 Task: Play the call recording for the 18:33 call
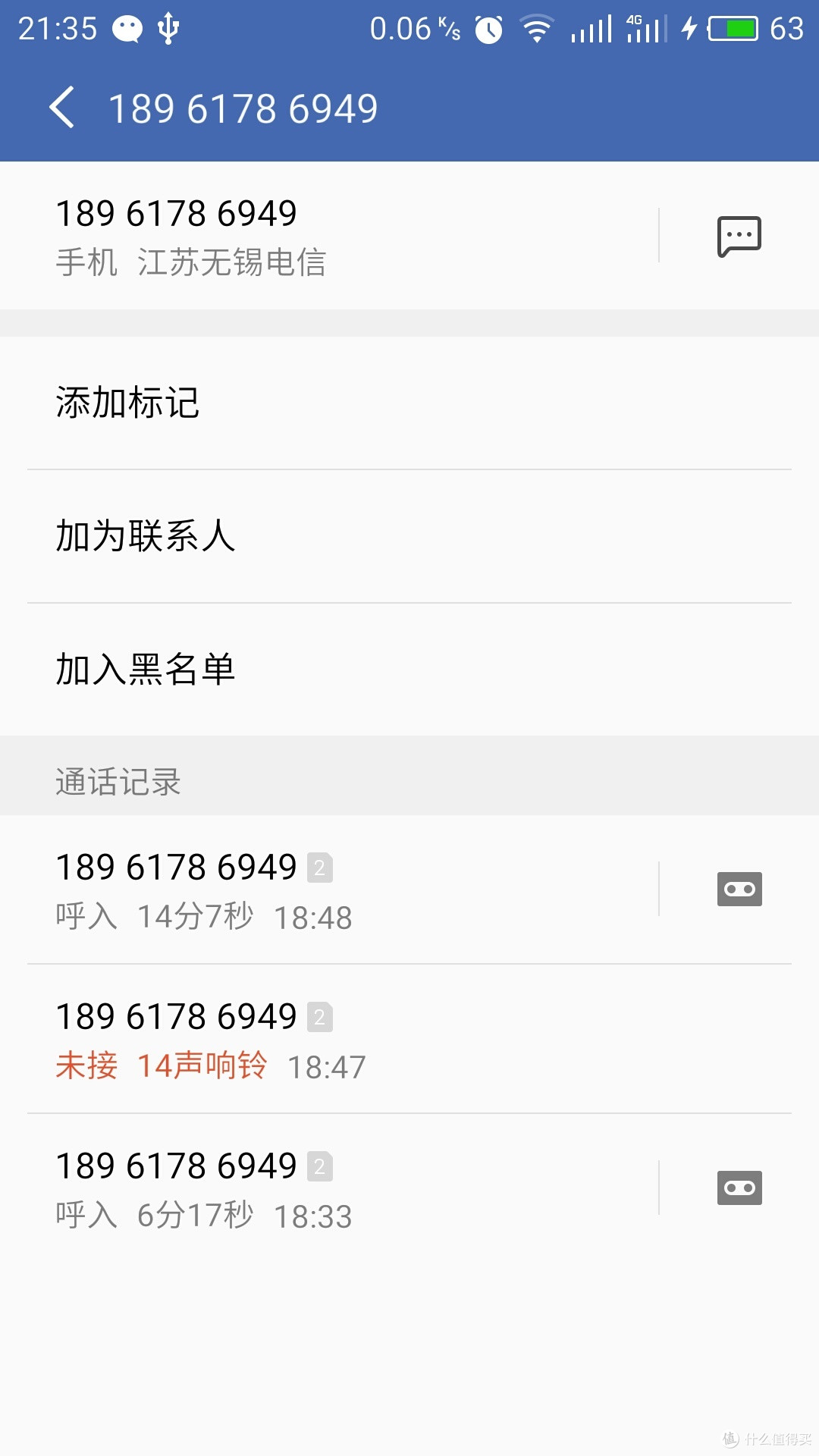tap(738, 1188)
